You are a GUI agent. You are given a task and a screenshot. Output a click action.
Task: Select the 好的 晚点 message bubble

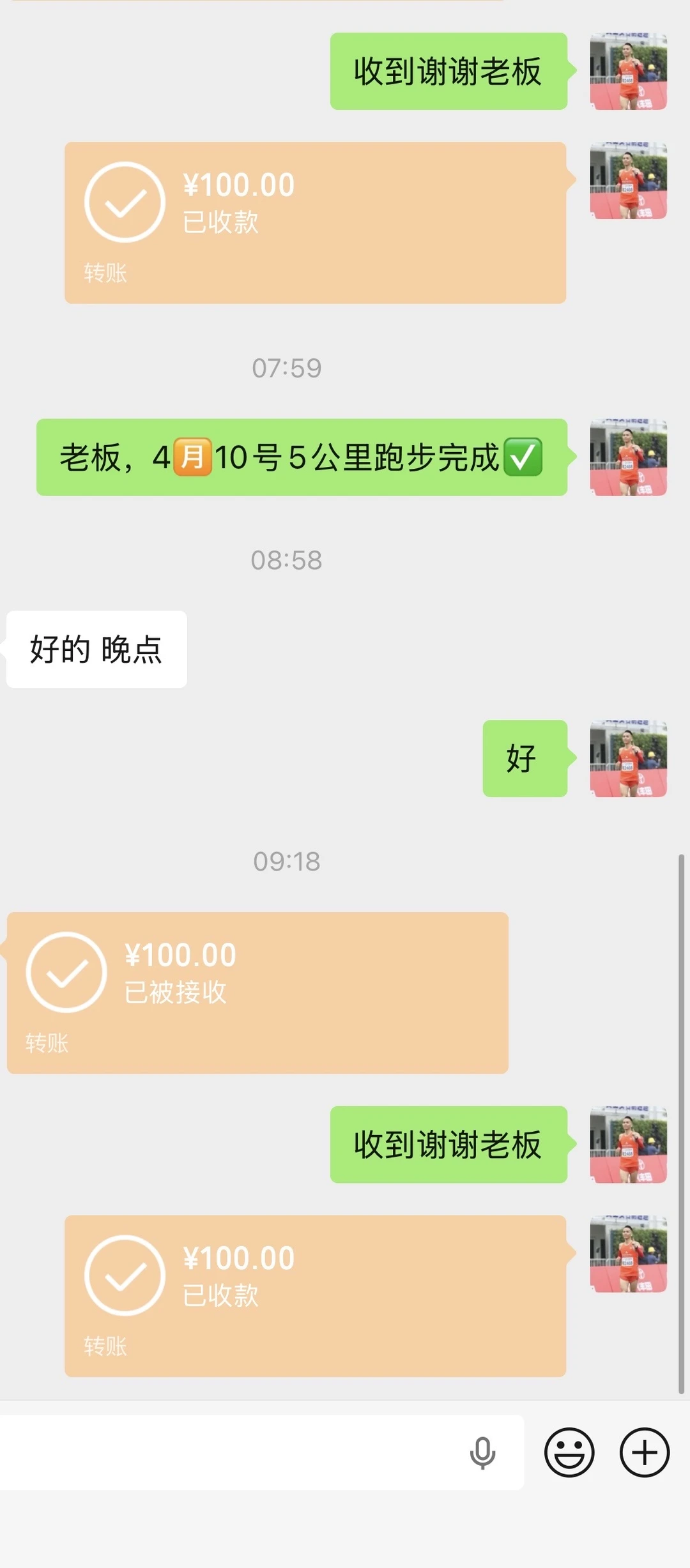[96, 648]
